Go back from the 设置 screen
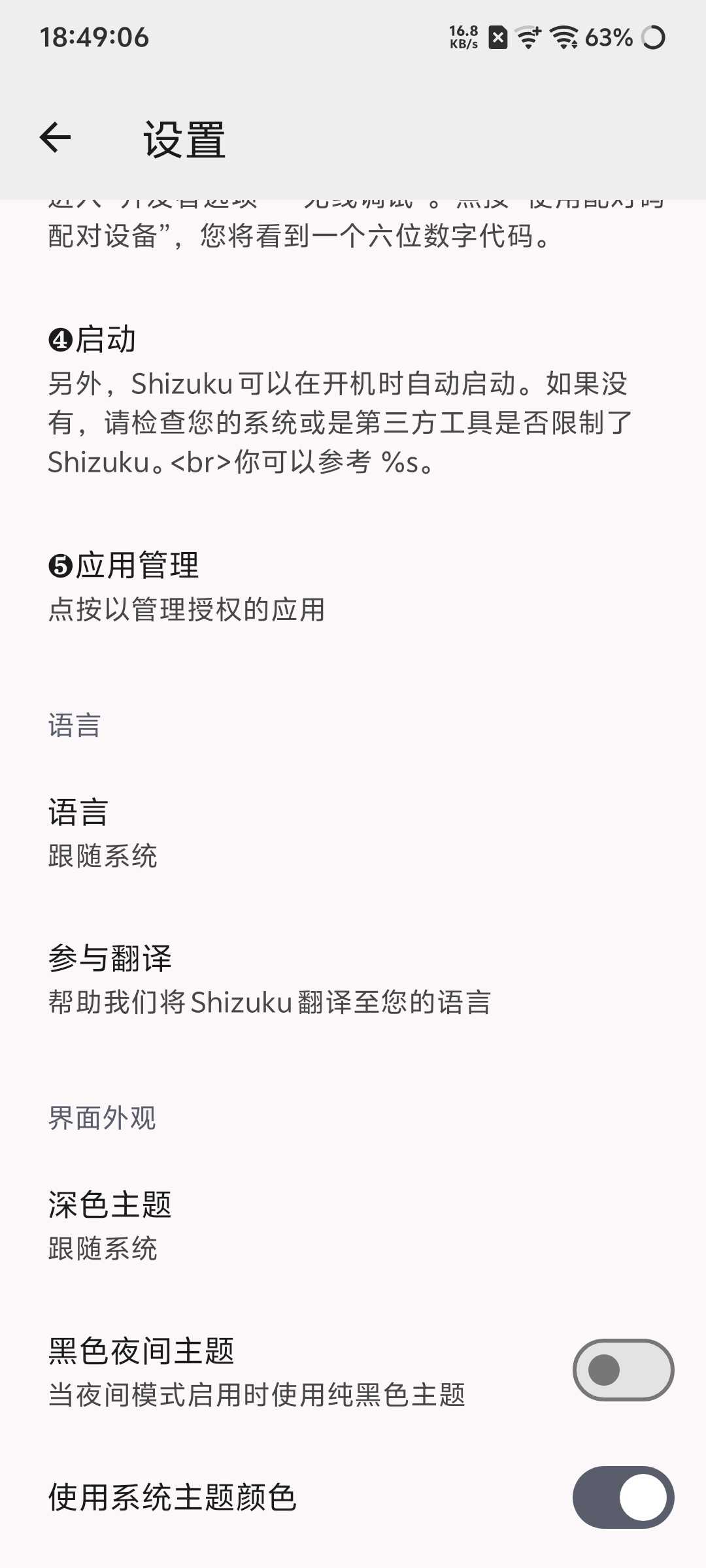 56,138
